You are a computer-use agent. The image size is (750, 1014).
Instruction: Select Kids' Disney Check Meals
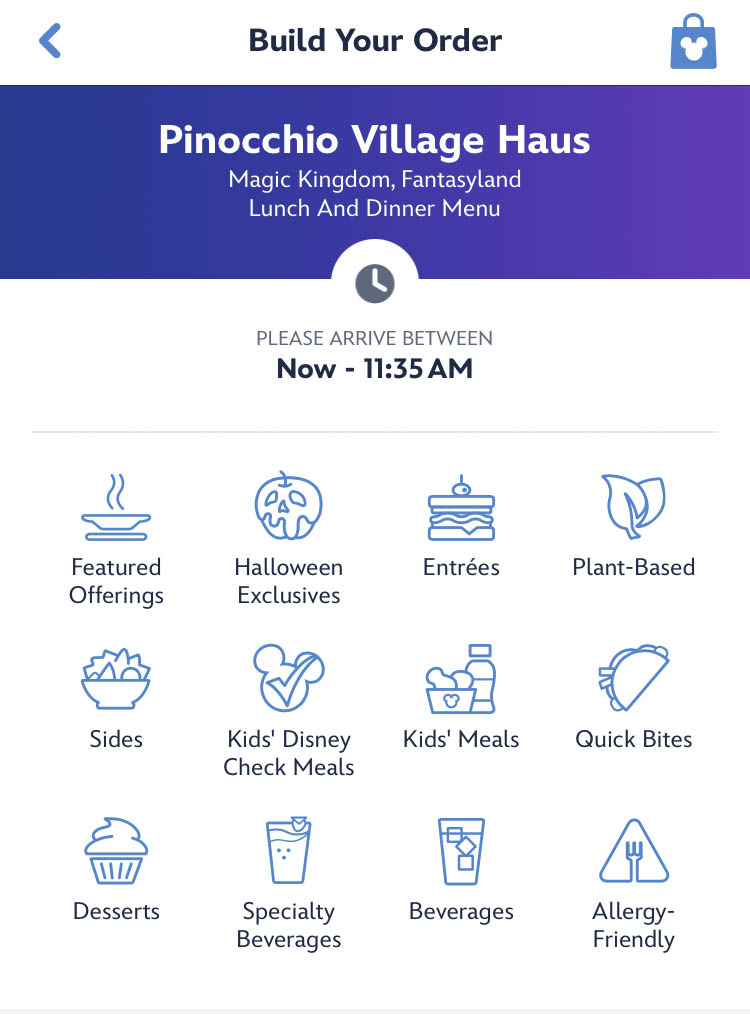(x=289, y=712)
